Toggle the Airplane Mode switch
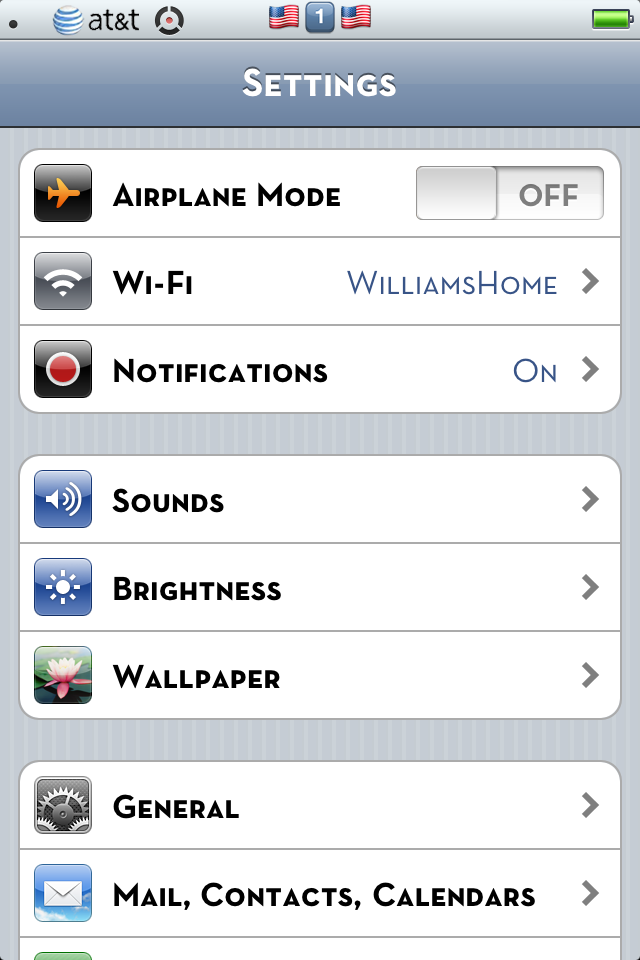 (x=509, y=194)
